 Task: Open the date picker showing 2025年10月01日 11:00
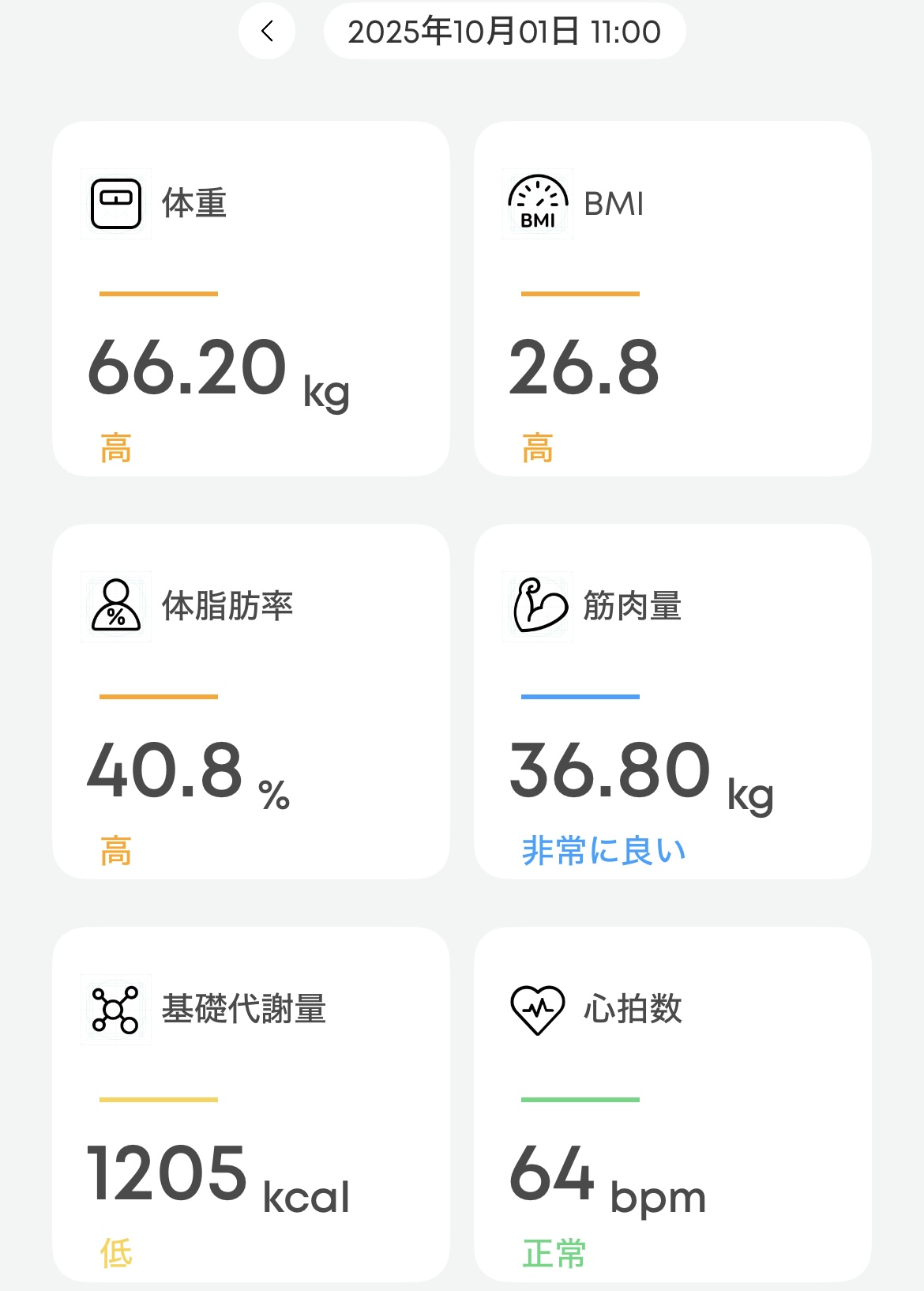[504, 32]
